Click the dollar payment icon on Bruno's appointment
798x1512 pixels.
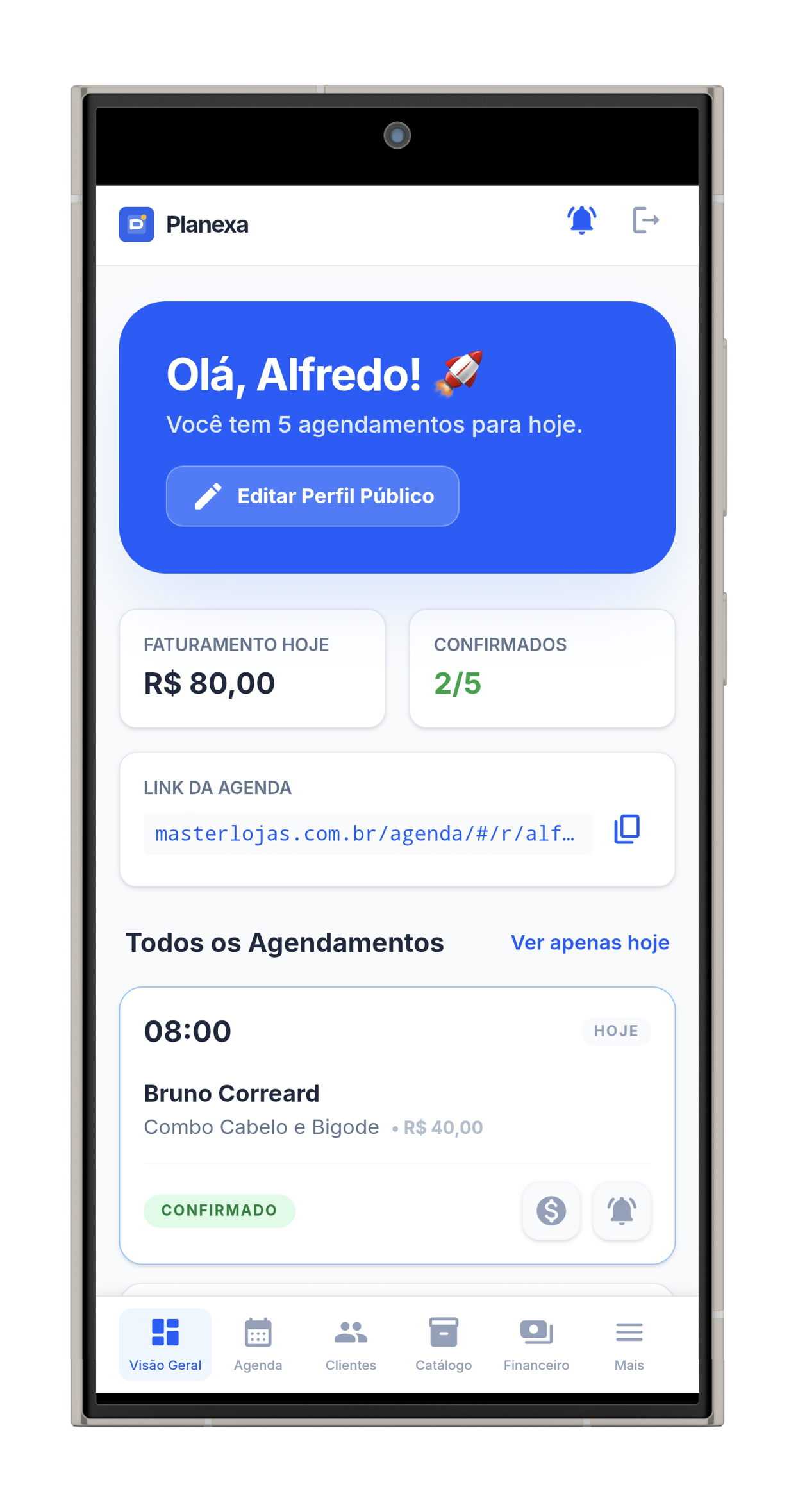(551, 1211)
